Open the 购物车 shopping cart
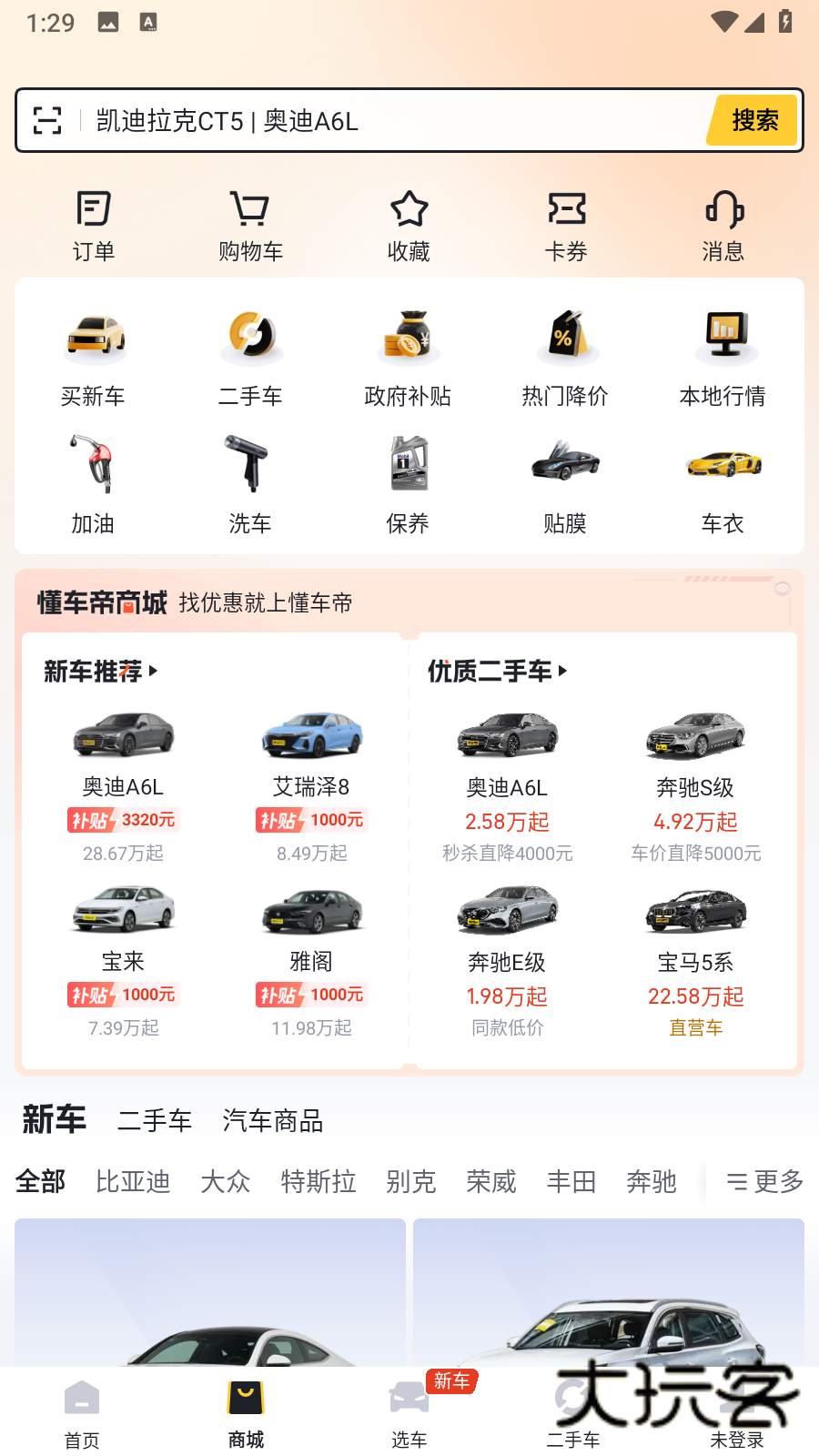The height and width of the screenshot is (1456, 819). 250,225
